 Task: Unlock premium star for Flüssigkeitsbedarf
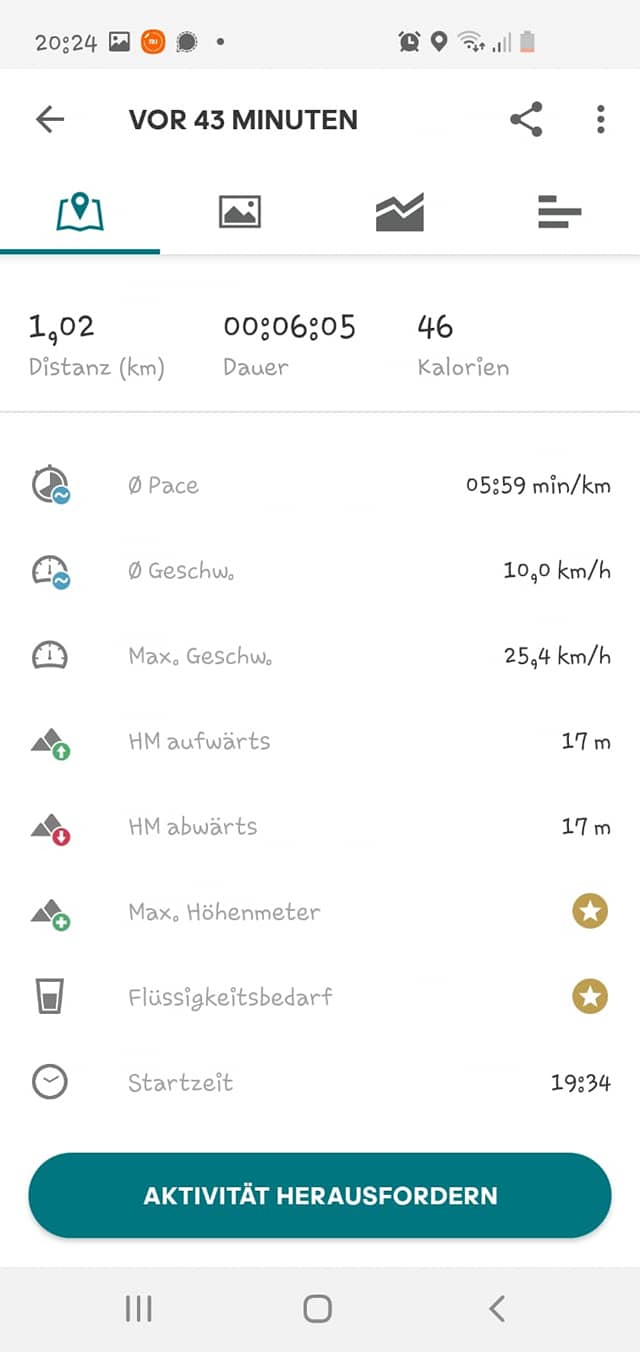point(590,996)
